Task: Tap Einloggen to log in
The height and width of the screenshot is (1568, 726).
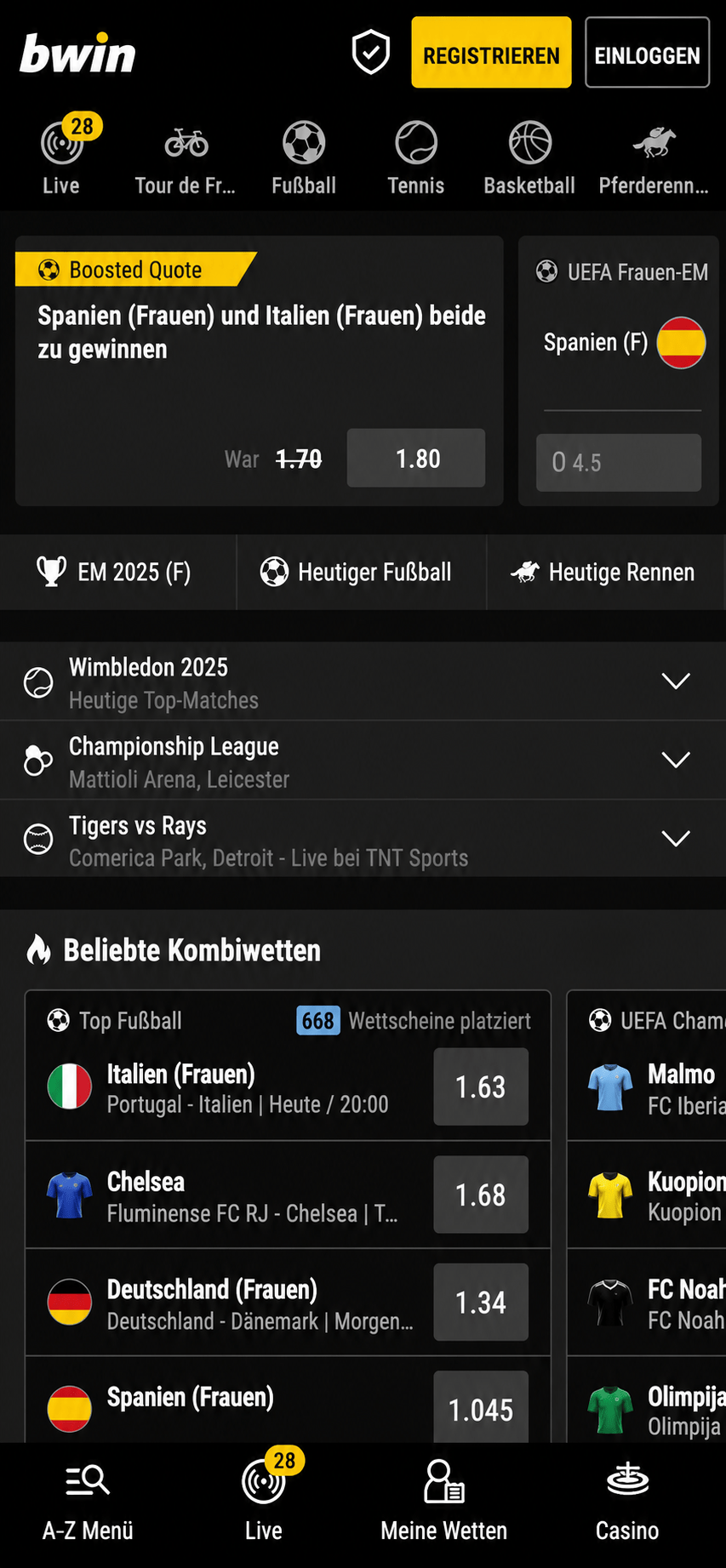Action: (x=647, y=53)
